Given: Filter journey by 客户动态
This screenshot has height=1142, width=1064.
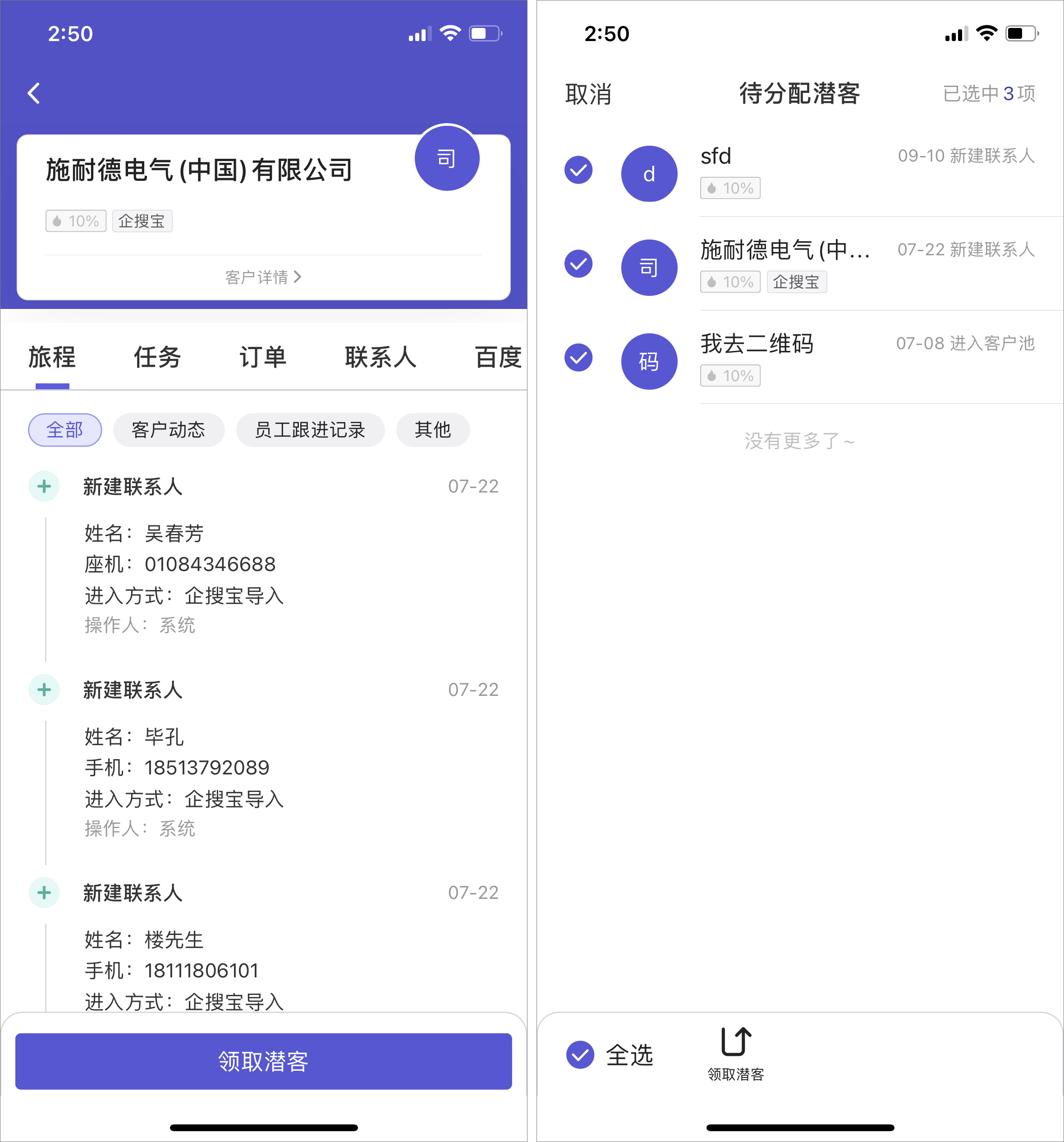Looking at the screenshot, I should 168,430.
